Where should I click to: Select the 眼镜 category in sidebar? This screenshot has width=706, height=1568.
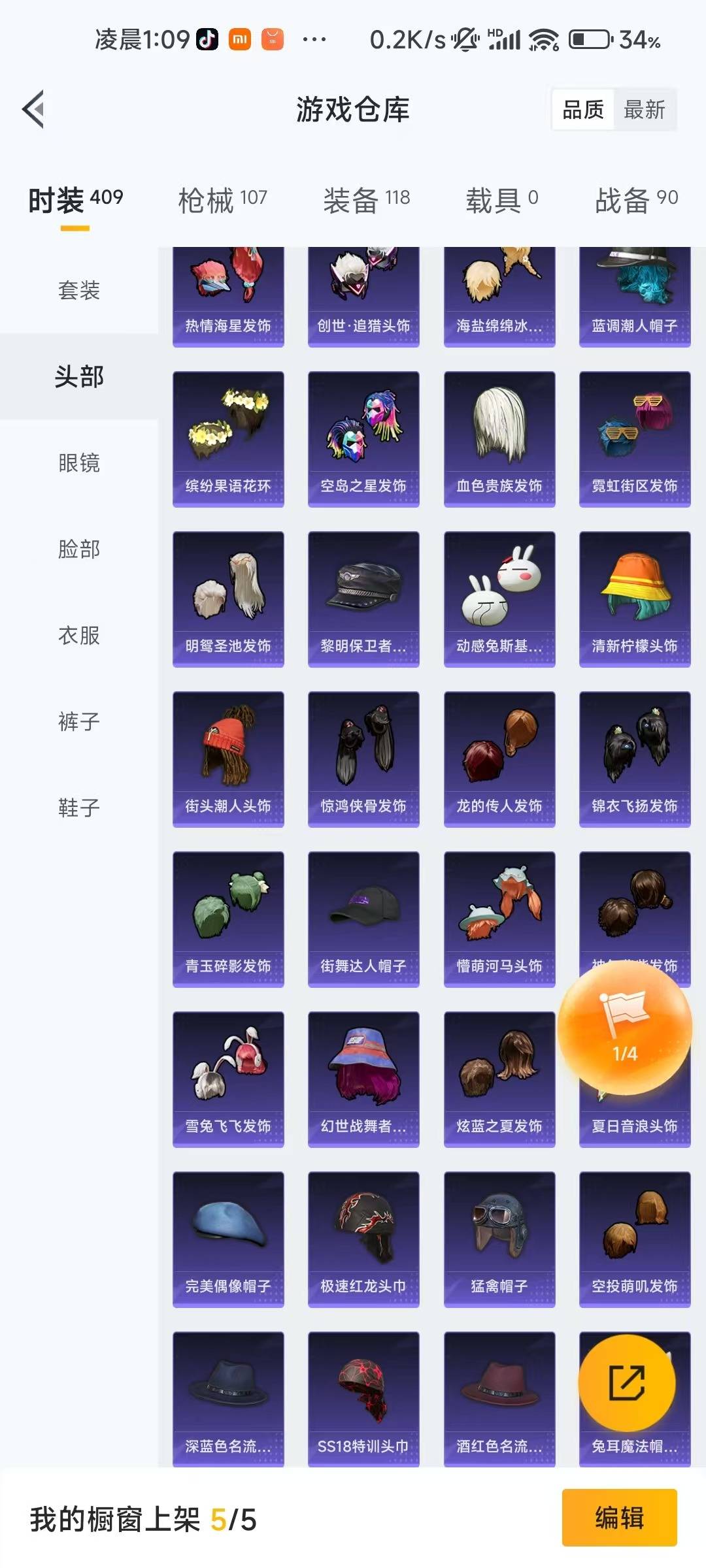pos(78,464)
